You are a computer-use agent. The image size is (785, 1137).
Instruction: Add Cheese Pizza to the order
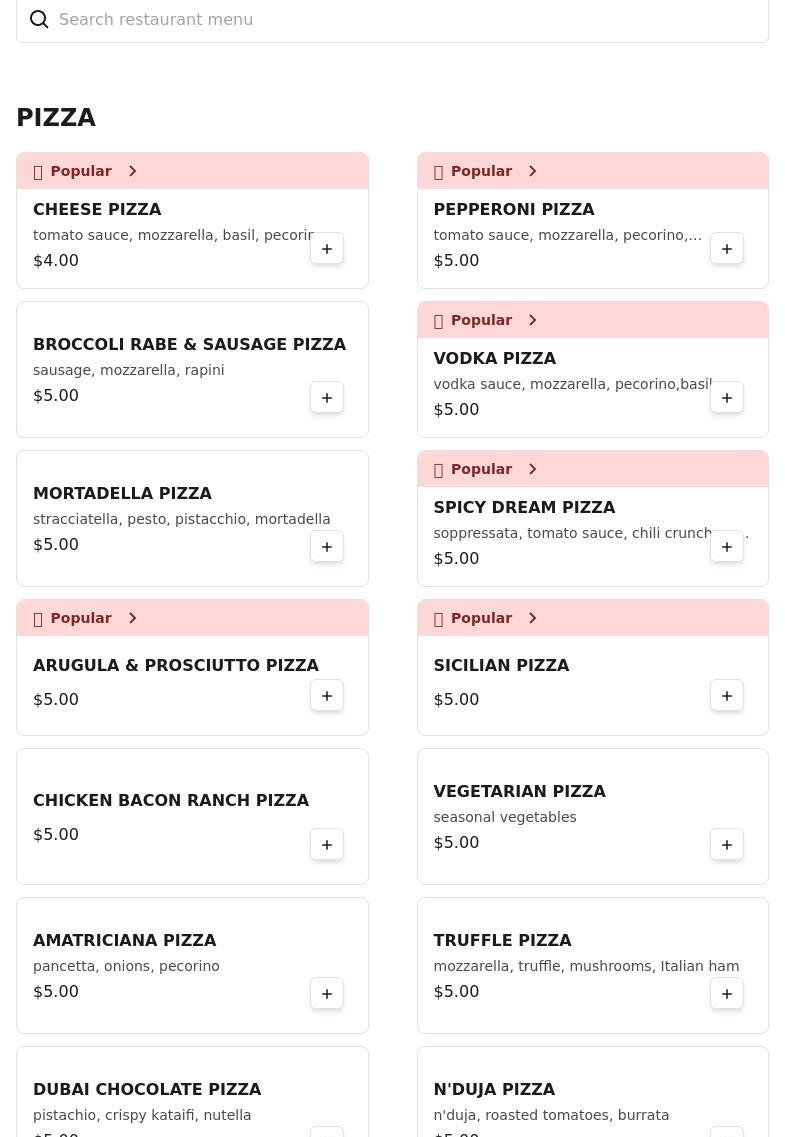327,249
